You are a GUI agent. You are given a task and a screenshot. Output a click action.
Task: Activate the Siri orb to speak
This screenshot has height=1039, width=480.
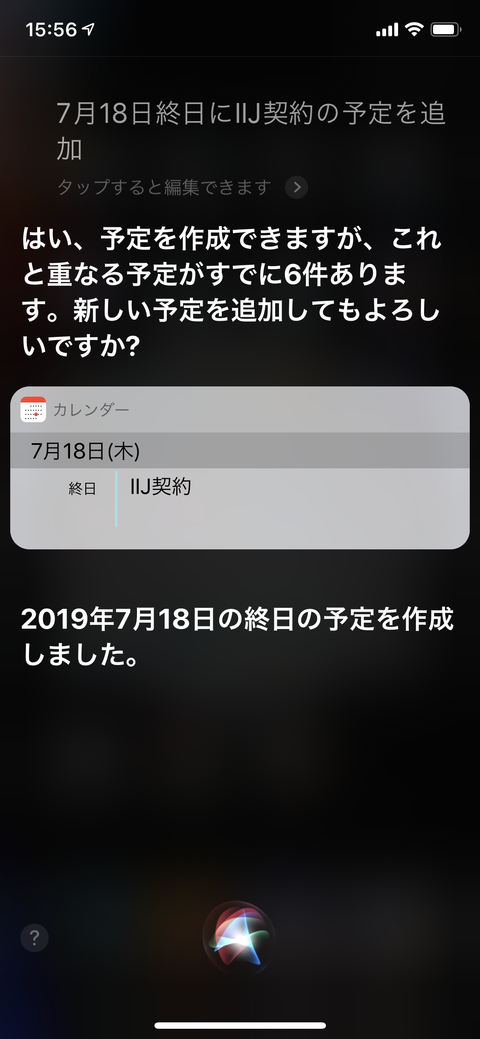pyautogui.click(x=239, y=938)
